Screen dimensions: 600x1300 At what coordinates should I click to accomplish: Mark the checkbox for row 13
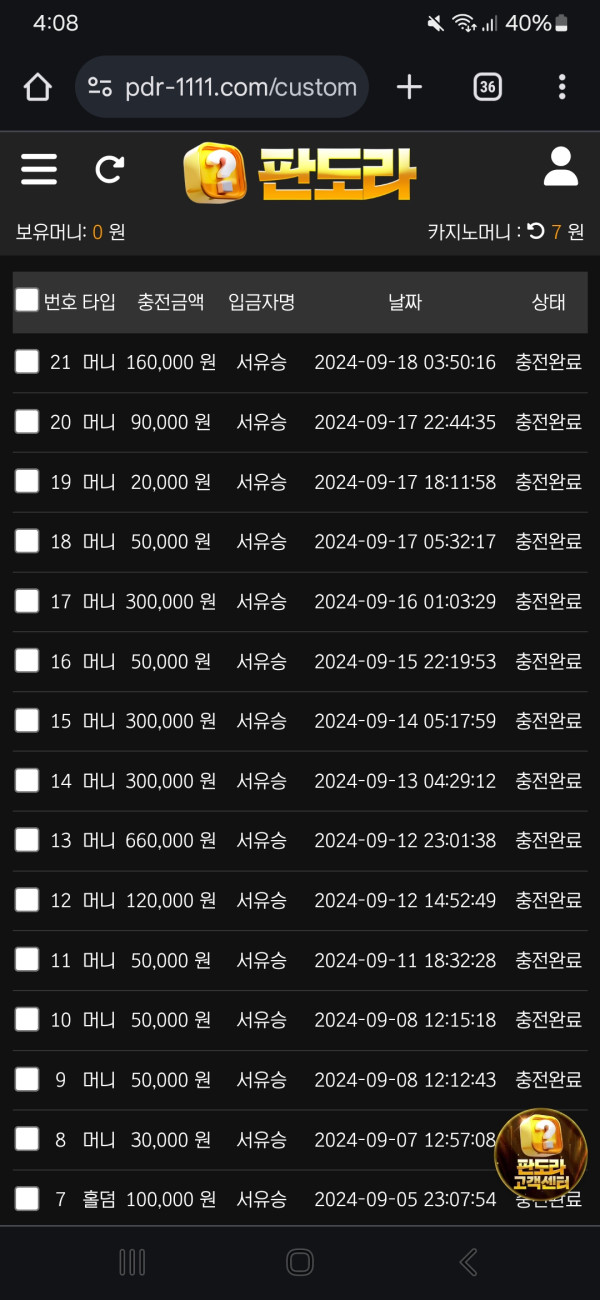tap(27, 840)
